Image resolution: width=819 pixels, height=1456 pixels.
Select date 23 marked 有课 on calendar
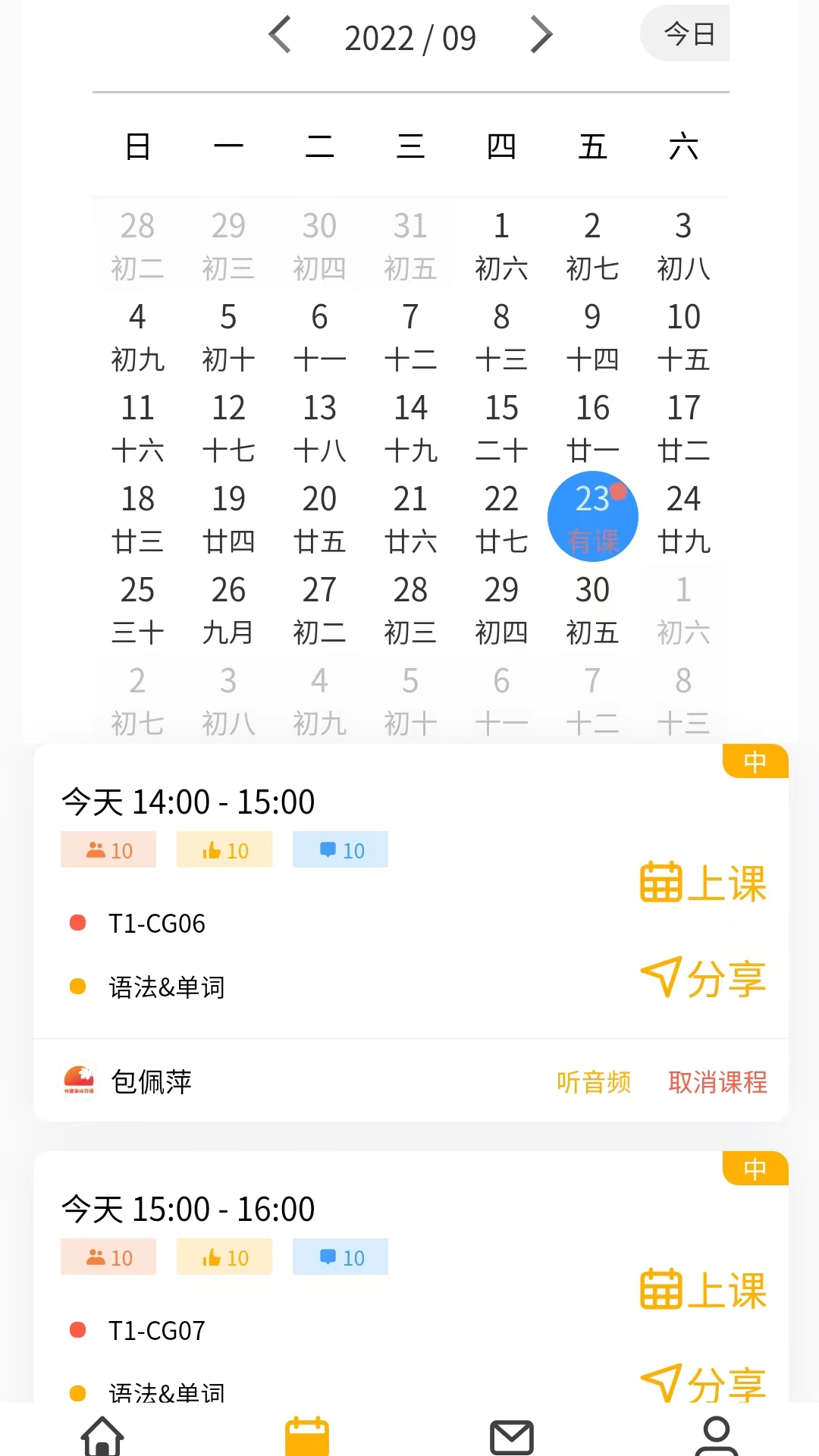(x=592, y=516)
